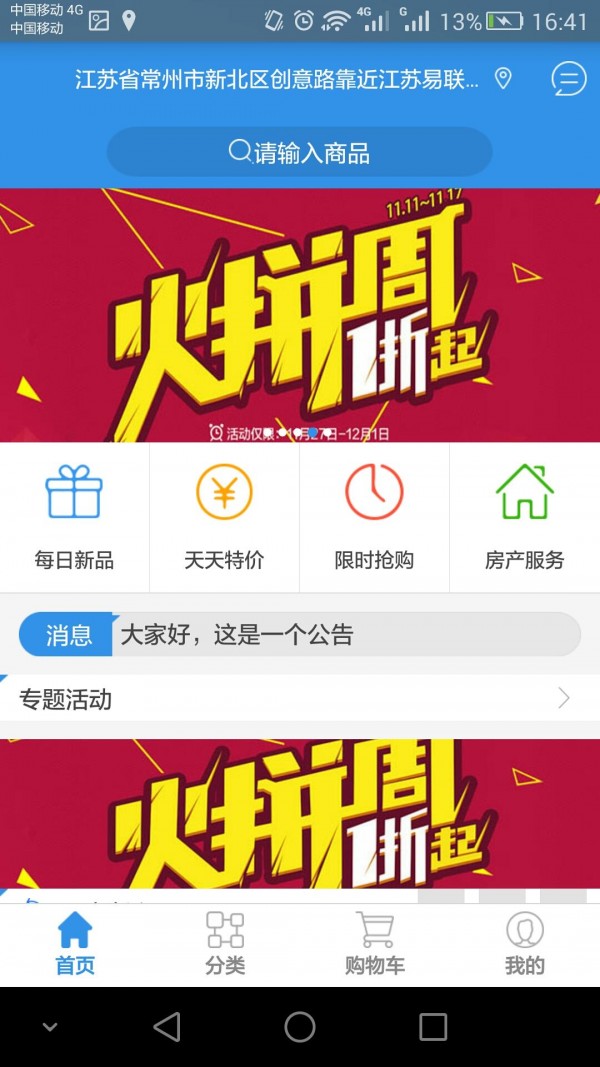Image resolution: width=600 pixels, height=1067 pixels.
Task: Open 限时抢购 flash sale
Action: coord(374,518)
